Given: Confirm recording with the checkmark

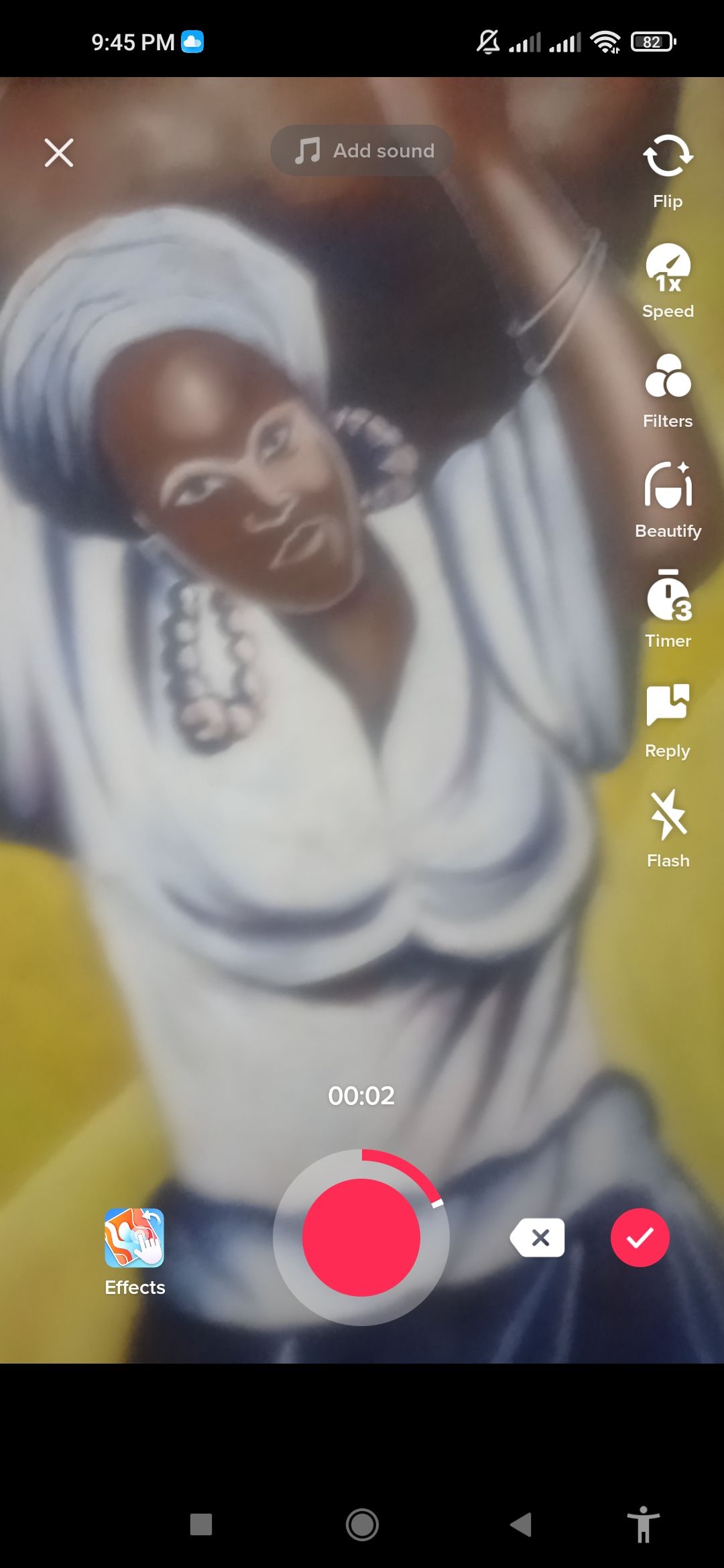Looking at the screenshot, I should point(640,1238).
